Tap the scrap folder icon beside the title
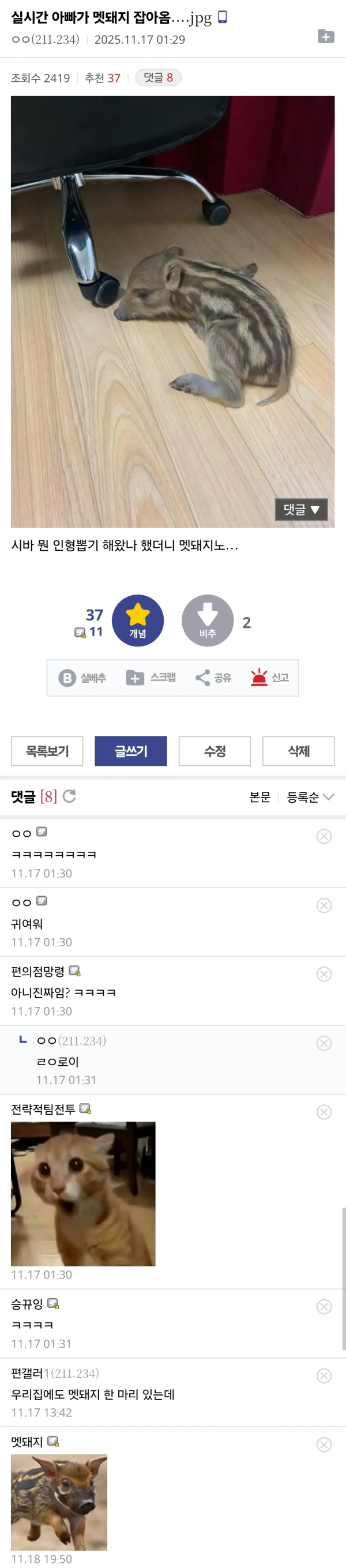346x1568 pixels. 326,36
